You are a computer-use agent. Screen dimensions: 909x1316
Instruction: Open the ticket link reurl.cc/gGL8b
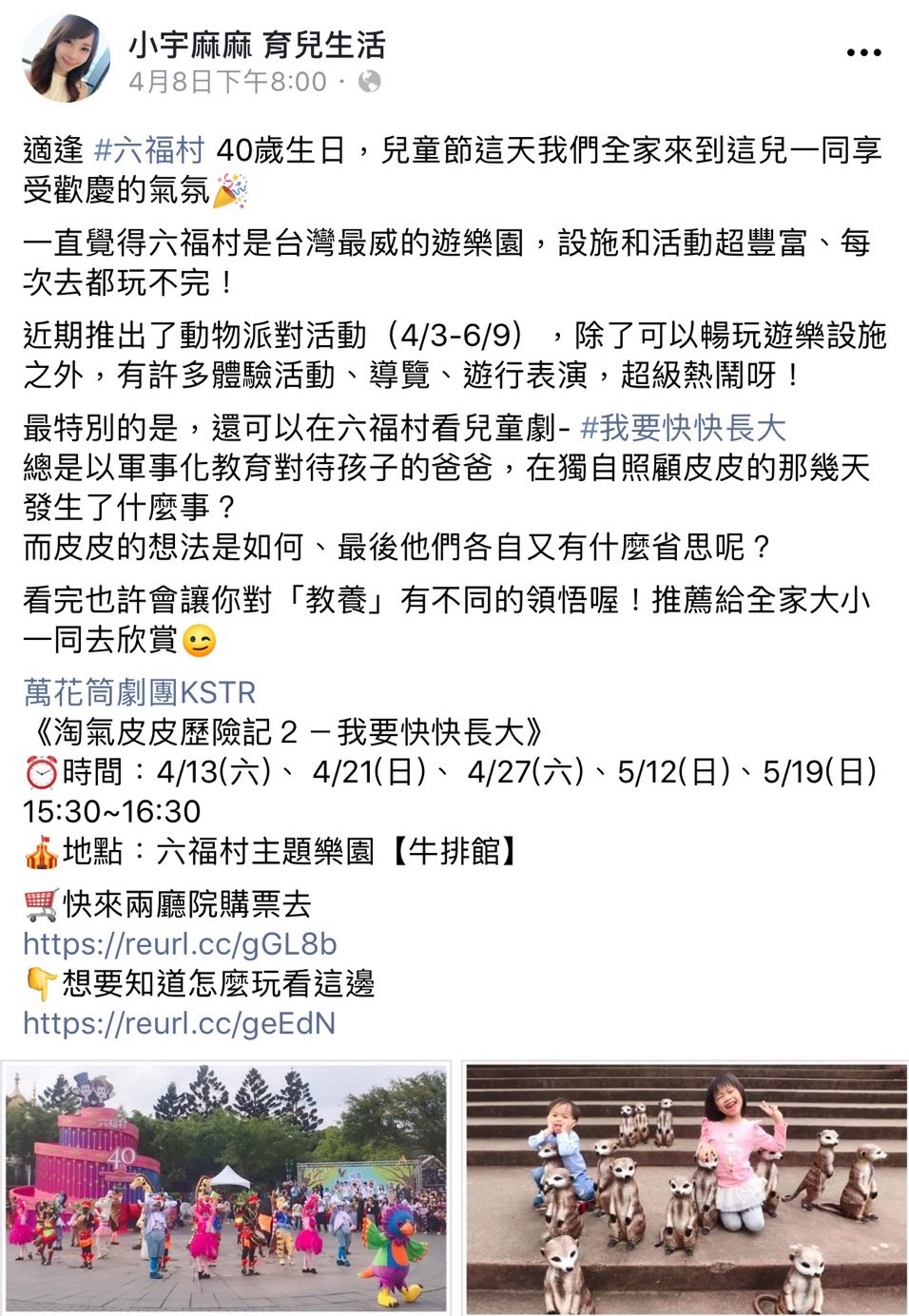tap(180, 943)
